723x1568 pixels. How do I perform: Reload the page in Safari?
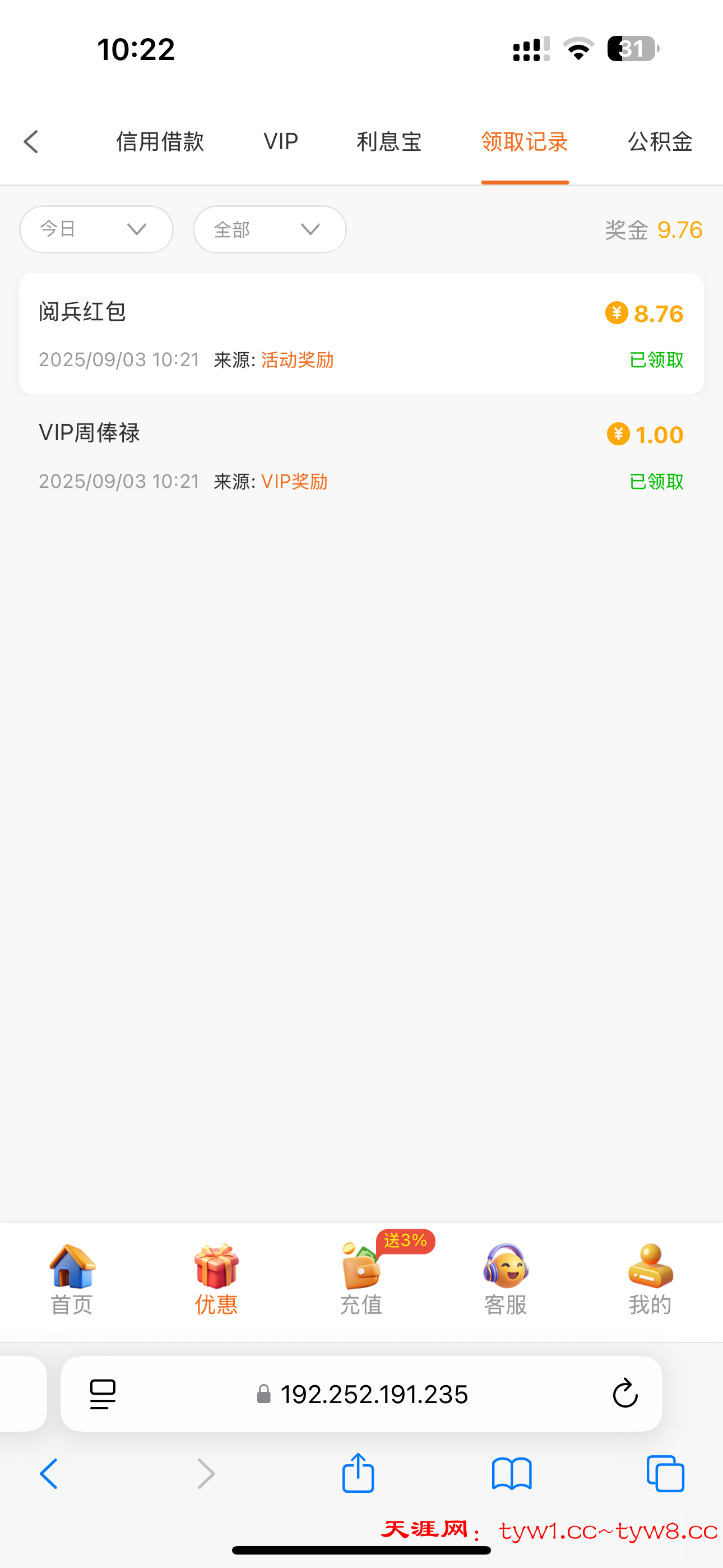(x=624, y=1394)
